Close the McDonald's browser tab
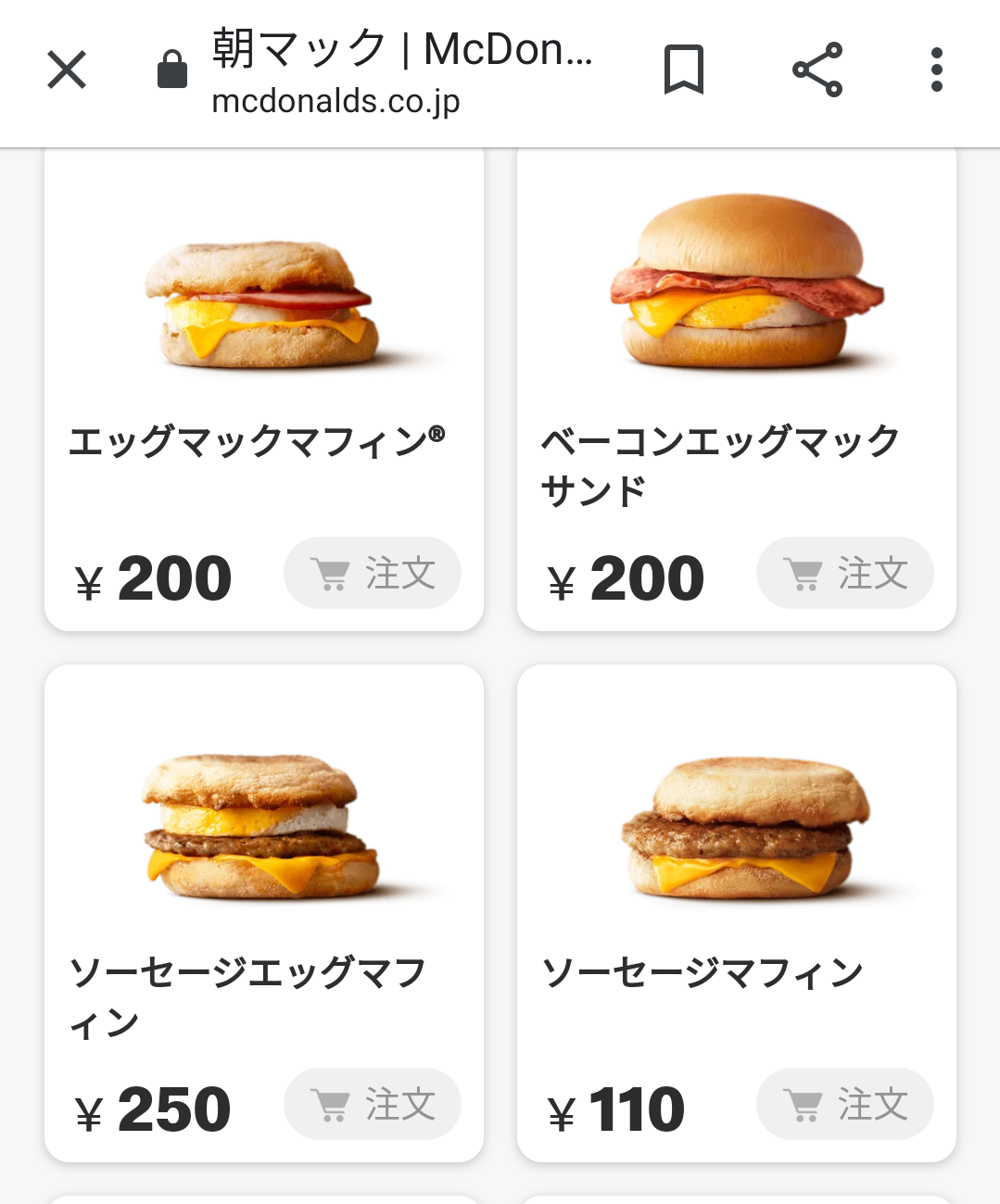Image resolution: width=1000 pixels, height=1204 pixels. (67, 70)
